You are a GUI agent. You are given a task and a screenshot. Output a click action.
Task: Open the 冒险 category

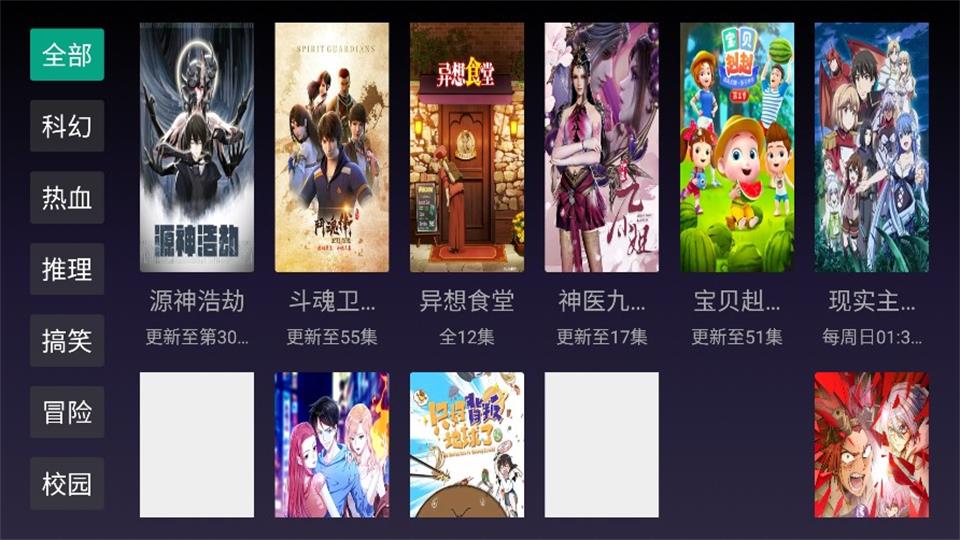pos(67,412)
